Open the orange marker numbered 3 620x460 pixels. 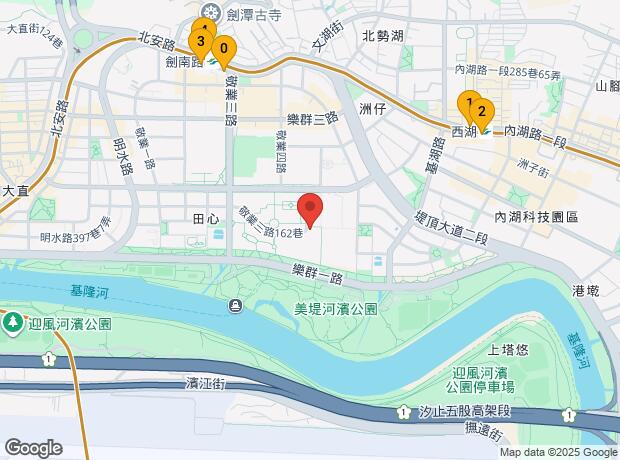pos(201,41)
